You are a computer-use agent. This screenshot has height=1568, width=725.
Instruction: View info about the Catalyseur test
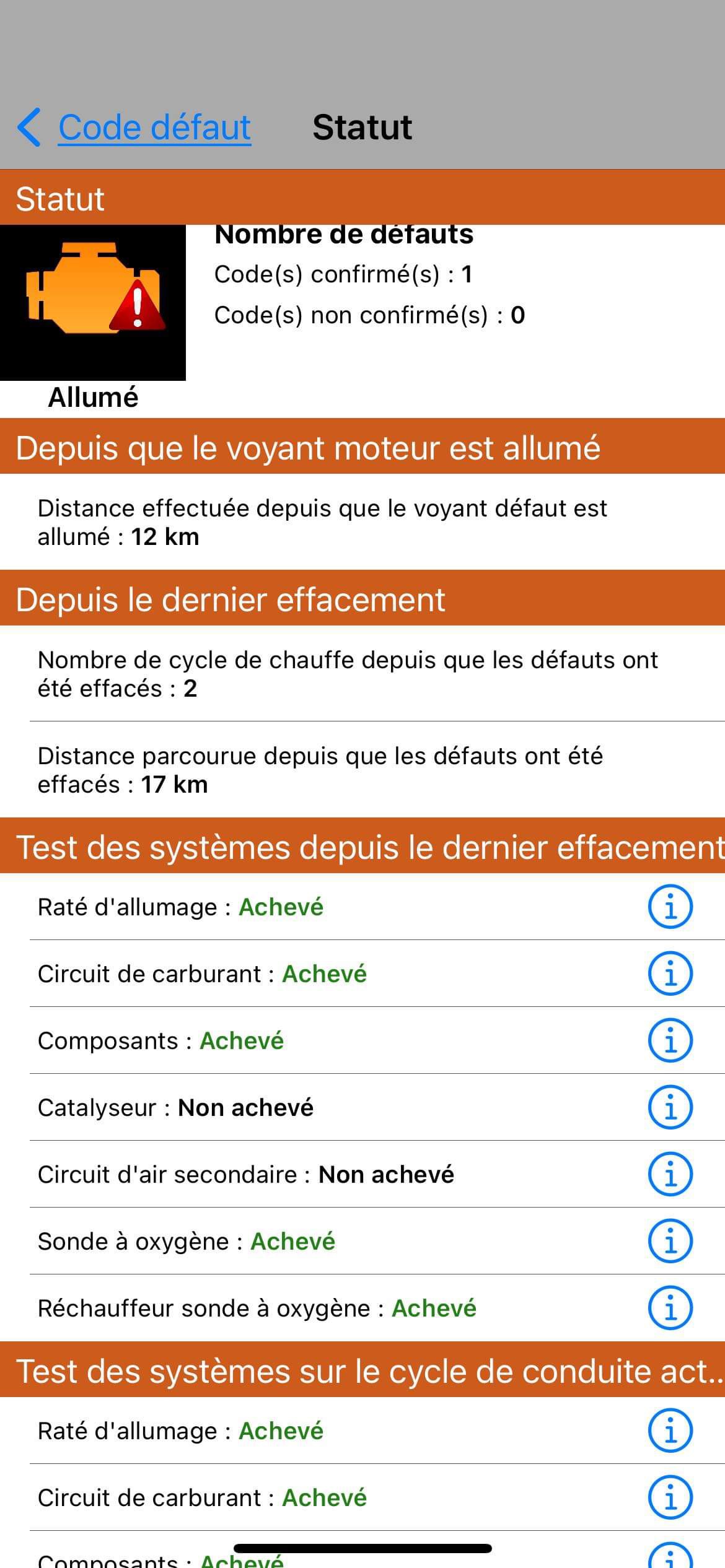(670, 1107)
